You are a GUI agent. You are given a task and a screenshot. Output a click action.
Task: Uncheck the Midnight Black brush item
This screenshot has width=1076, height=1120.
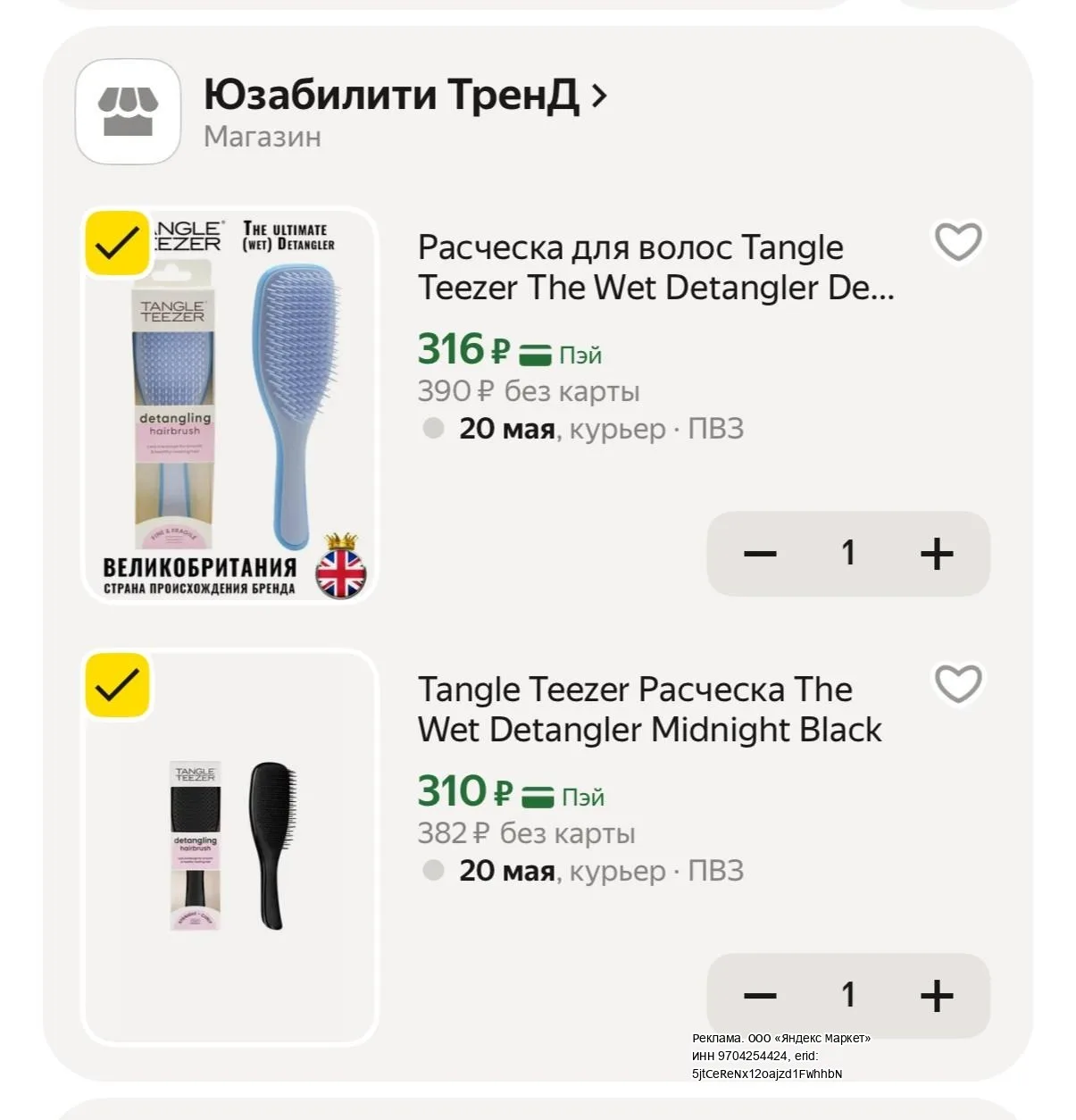tap(117, 685)
